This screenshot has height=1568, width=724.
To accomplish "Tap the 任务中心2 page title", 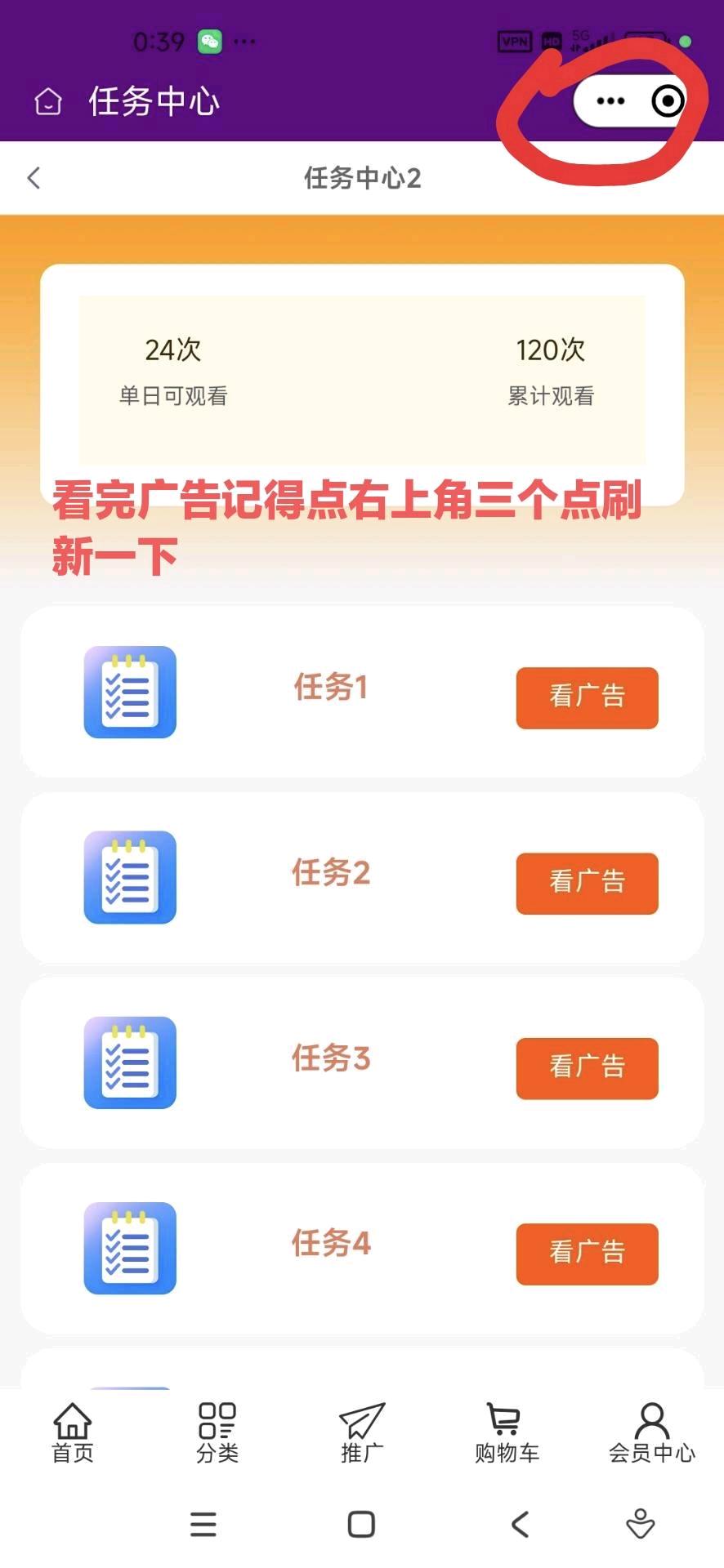I will pyautogui.click(x=362, y=177).
